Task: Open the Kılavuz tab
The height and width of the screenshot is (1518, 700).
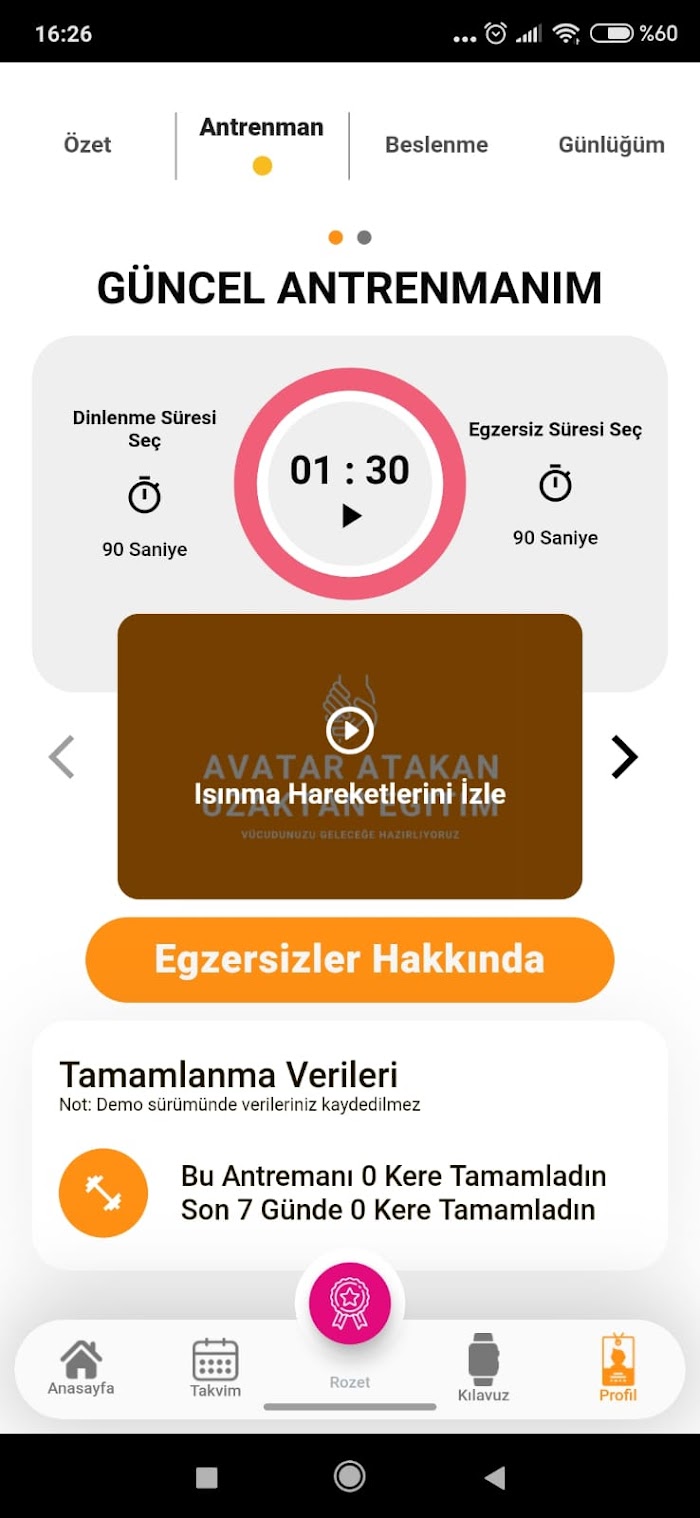Action: [483, 1367]
